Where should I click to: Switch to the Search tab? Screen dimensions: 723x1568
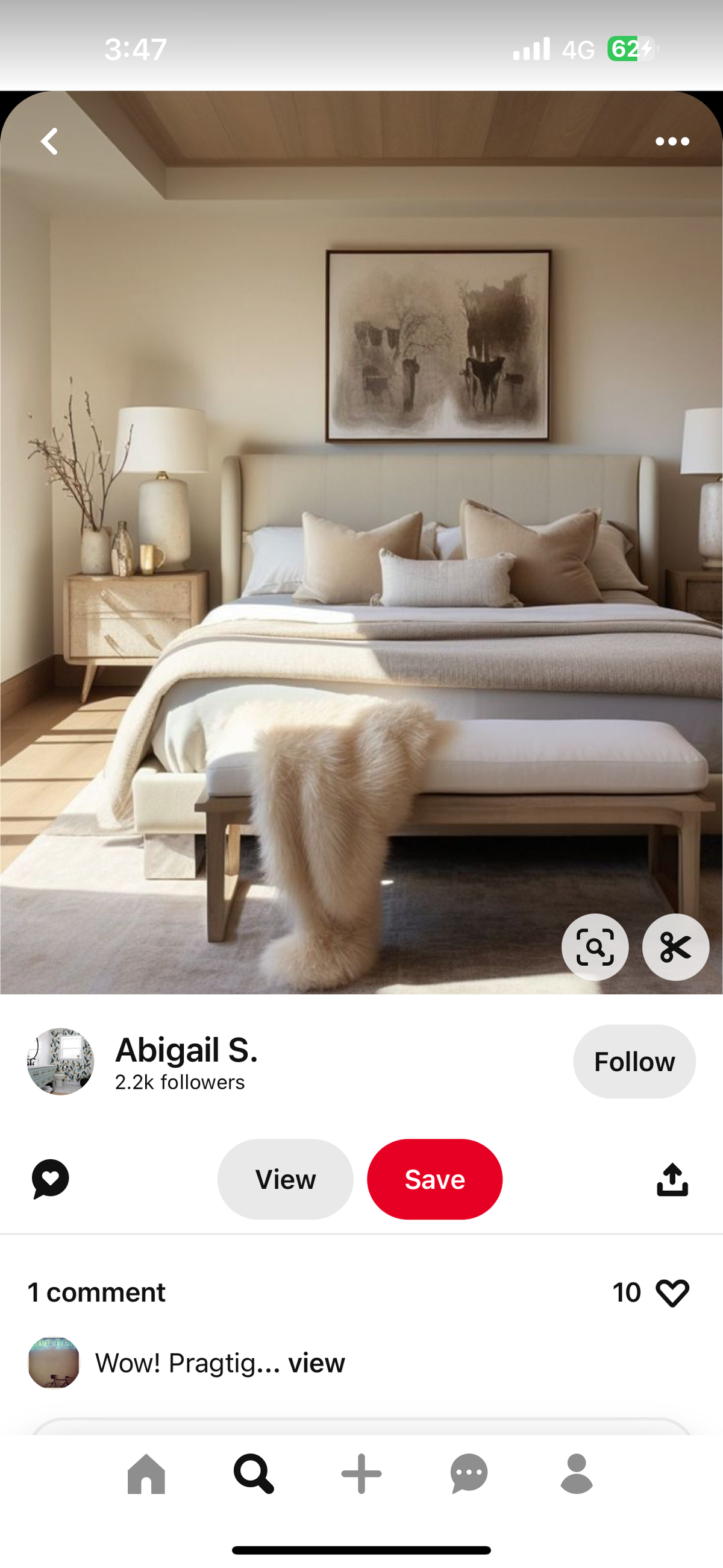click(254, 1473)
